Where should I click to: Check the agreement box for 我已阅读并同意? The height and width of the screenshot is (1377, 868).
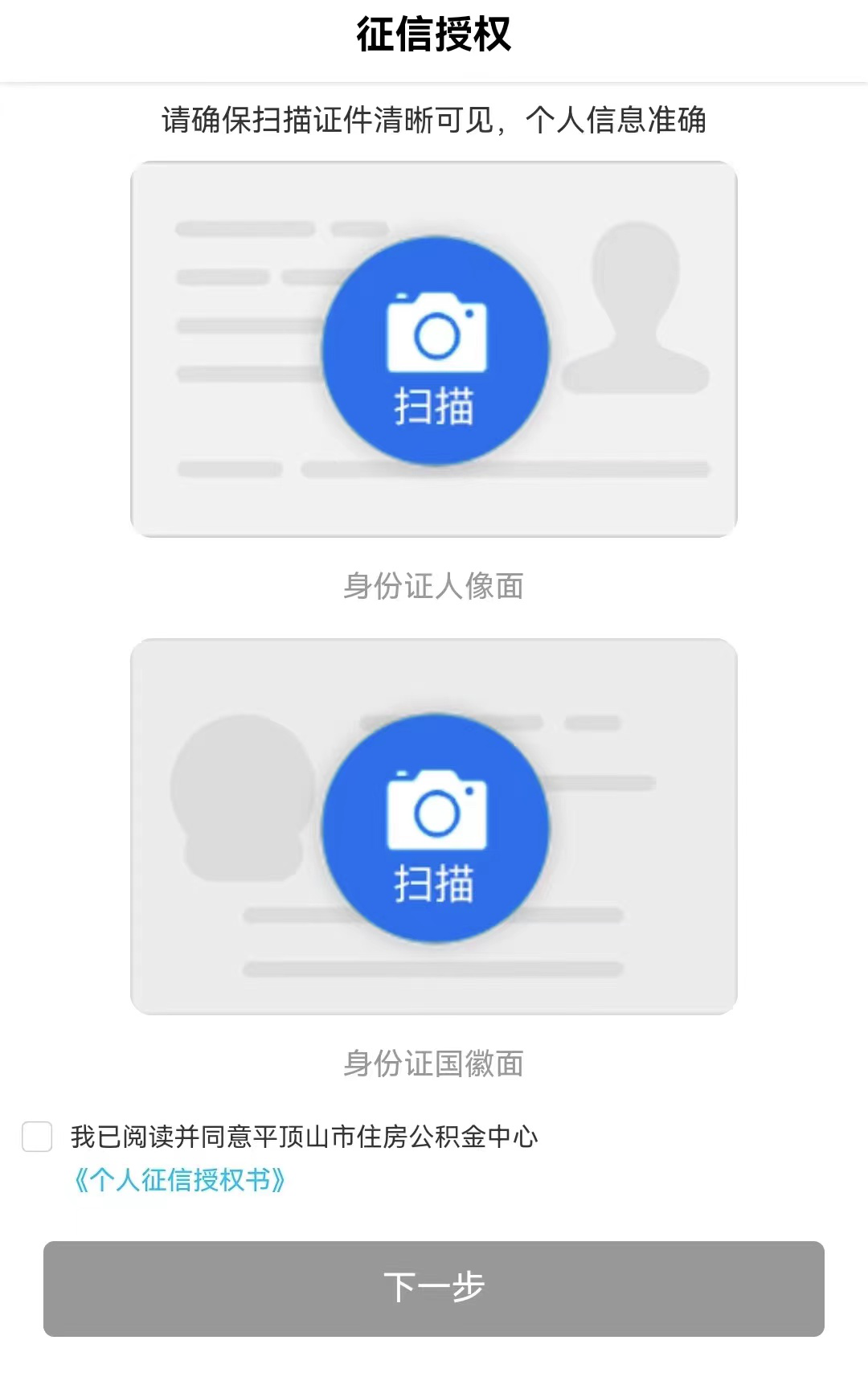point(37,1137)
